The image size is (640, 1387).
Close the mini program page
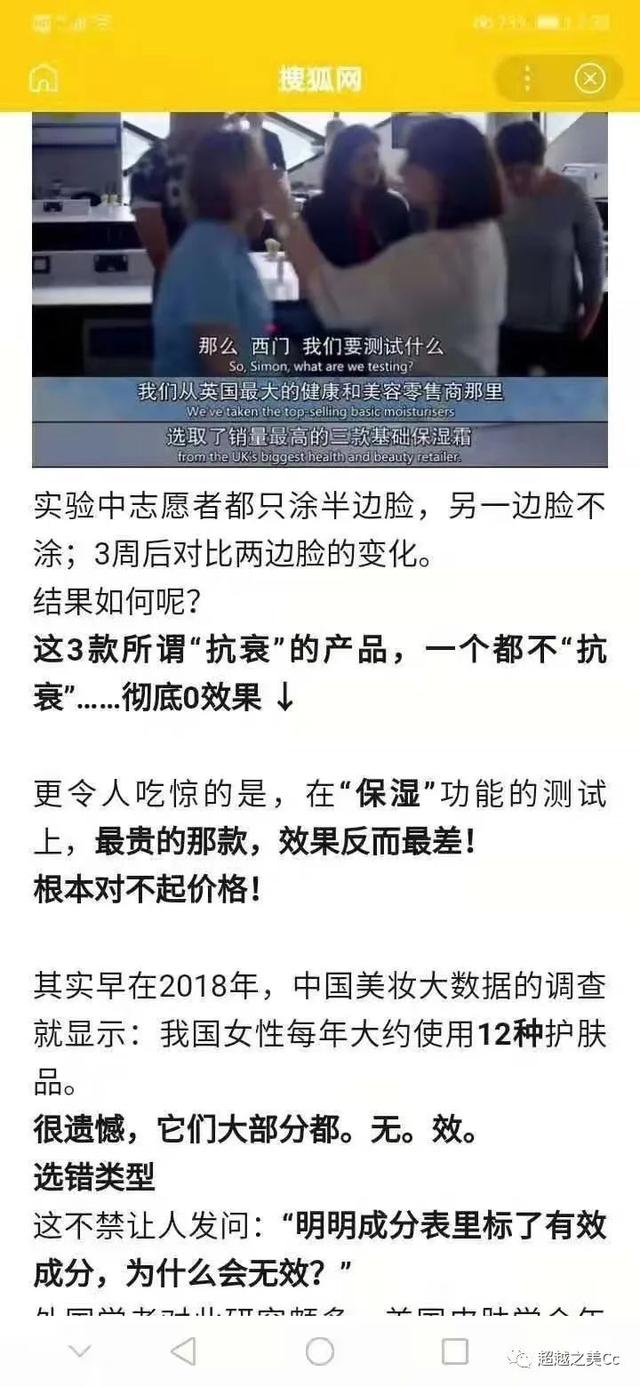(590, 78)
